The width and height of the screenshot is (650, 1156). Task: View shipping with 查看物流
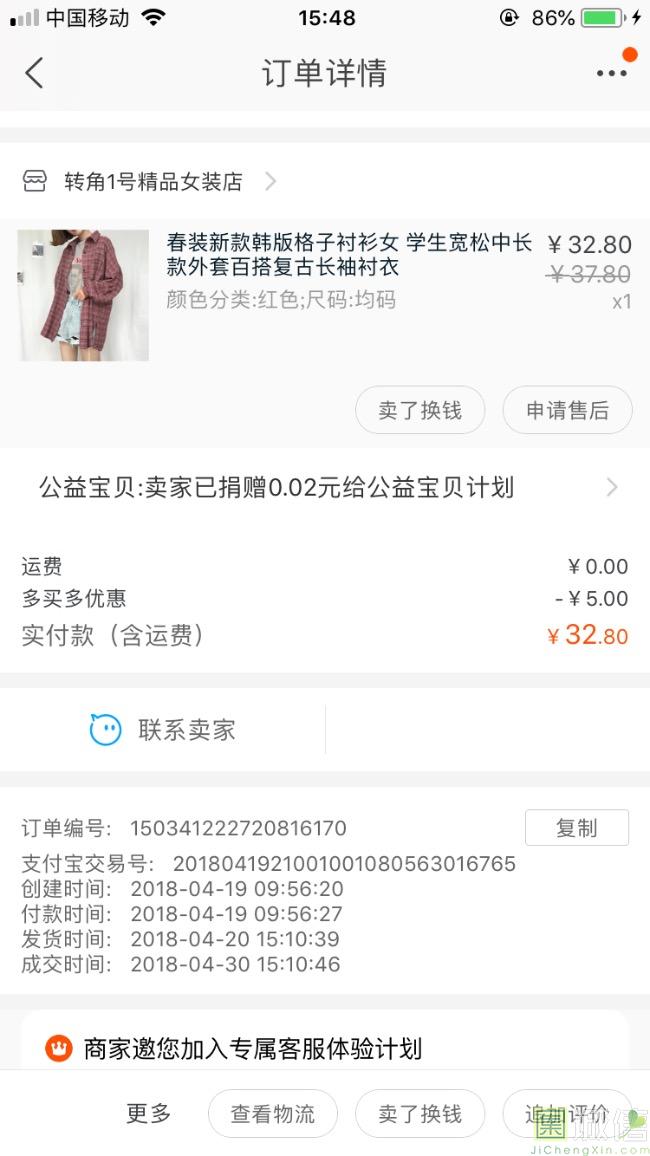click(x=272, y=1114)
